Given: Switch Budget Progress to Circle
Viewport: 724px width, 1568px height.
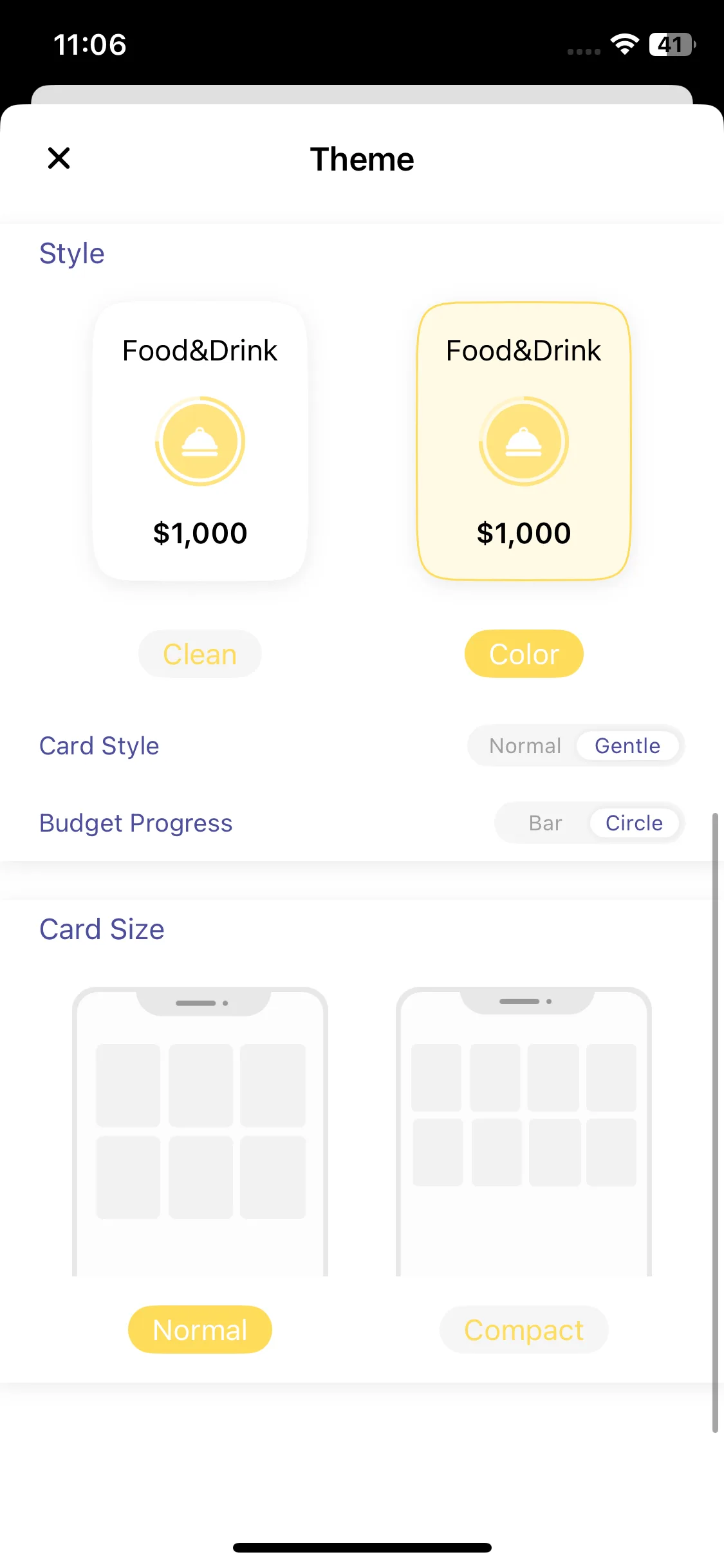Looking at the screenshot, I should click(634, 823).
